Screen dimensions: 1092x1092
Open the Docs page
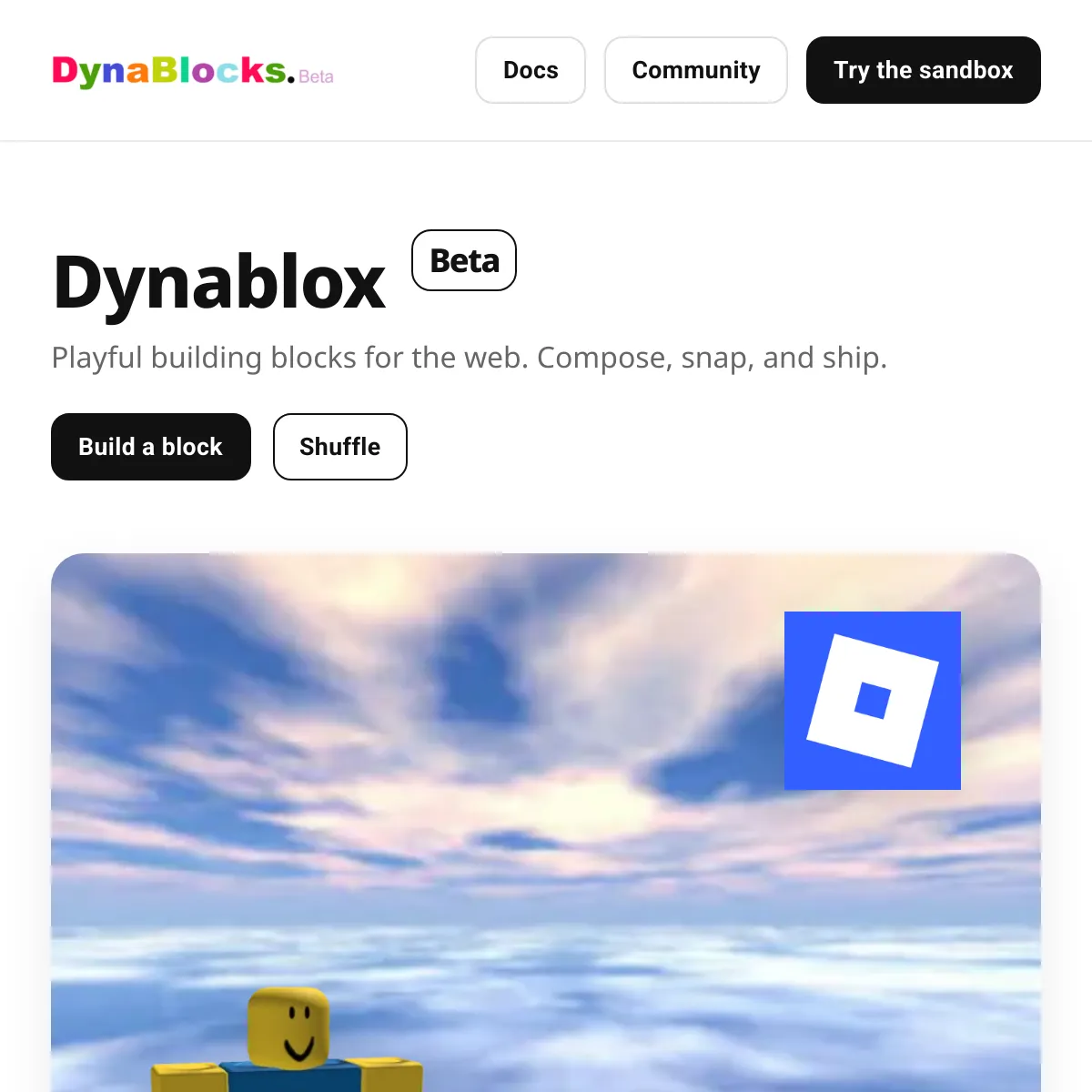coord(531,70)
